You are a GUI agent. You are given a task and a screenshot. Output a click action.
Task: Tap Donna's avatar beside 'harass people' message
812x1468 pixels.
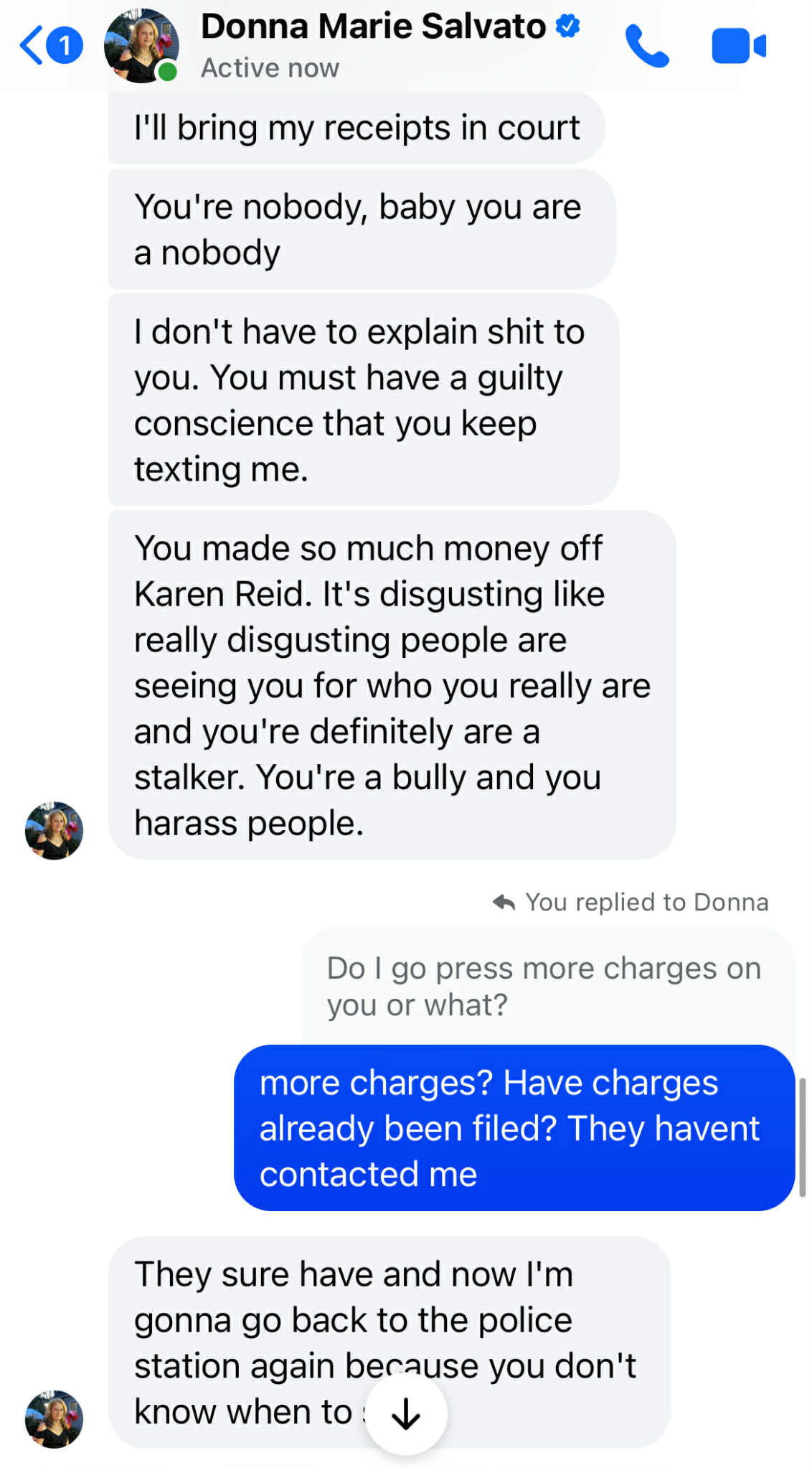coord(55,830)
